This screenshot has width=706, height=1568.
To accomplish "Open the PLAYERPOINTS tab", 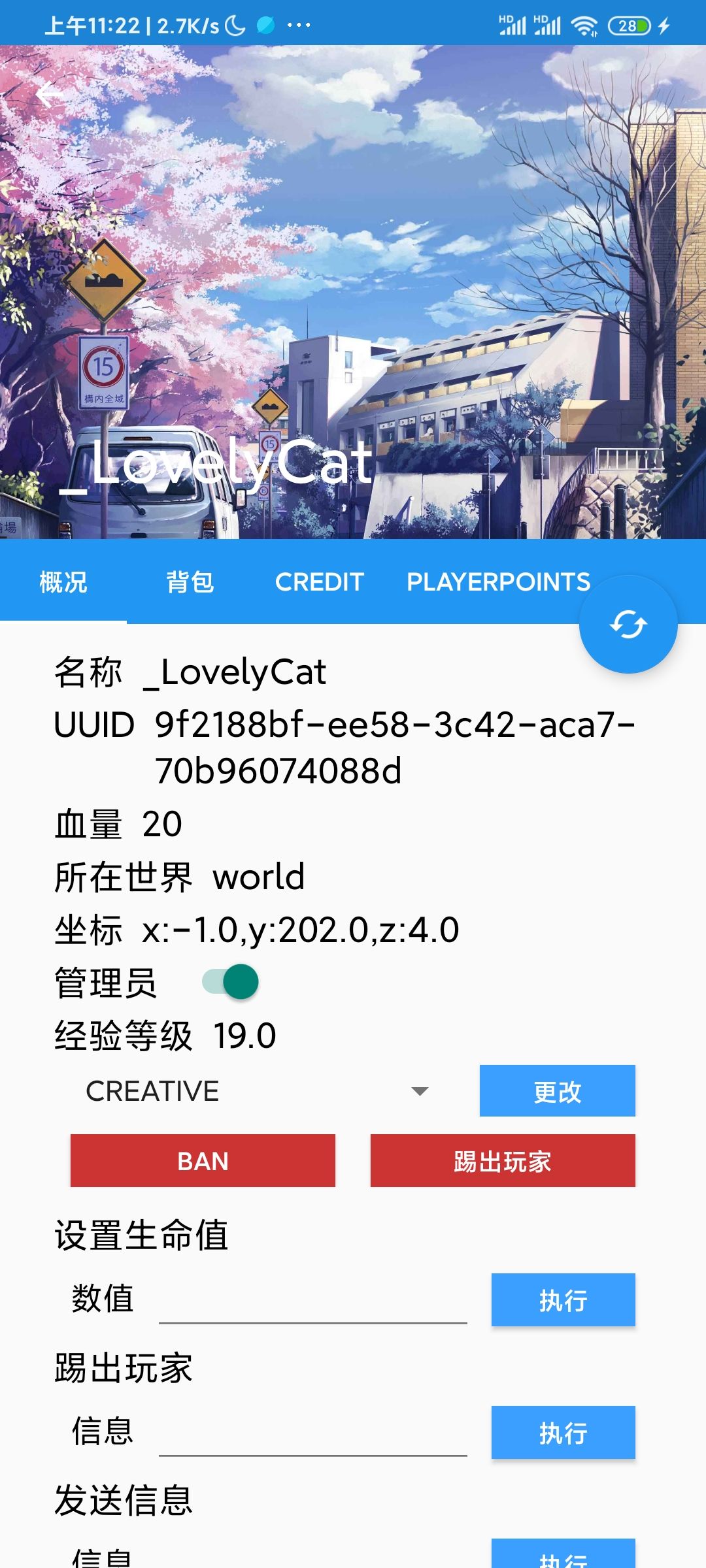I will pyautogui.click(x=498, y=581).
